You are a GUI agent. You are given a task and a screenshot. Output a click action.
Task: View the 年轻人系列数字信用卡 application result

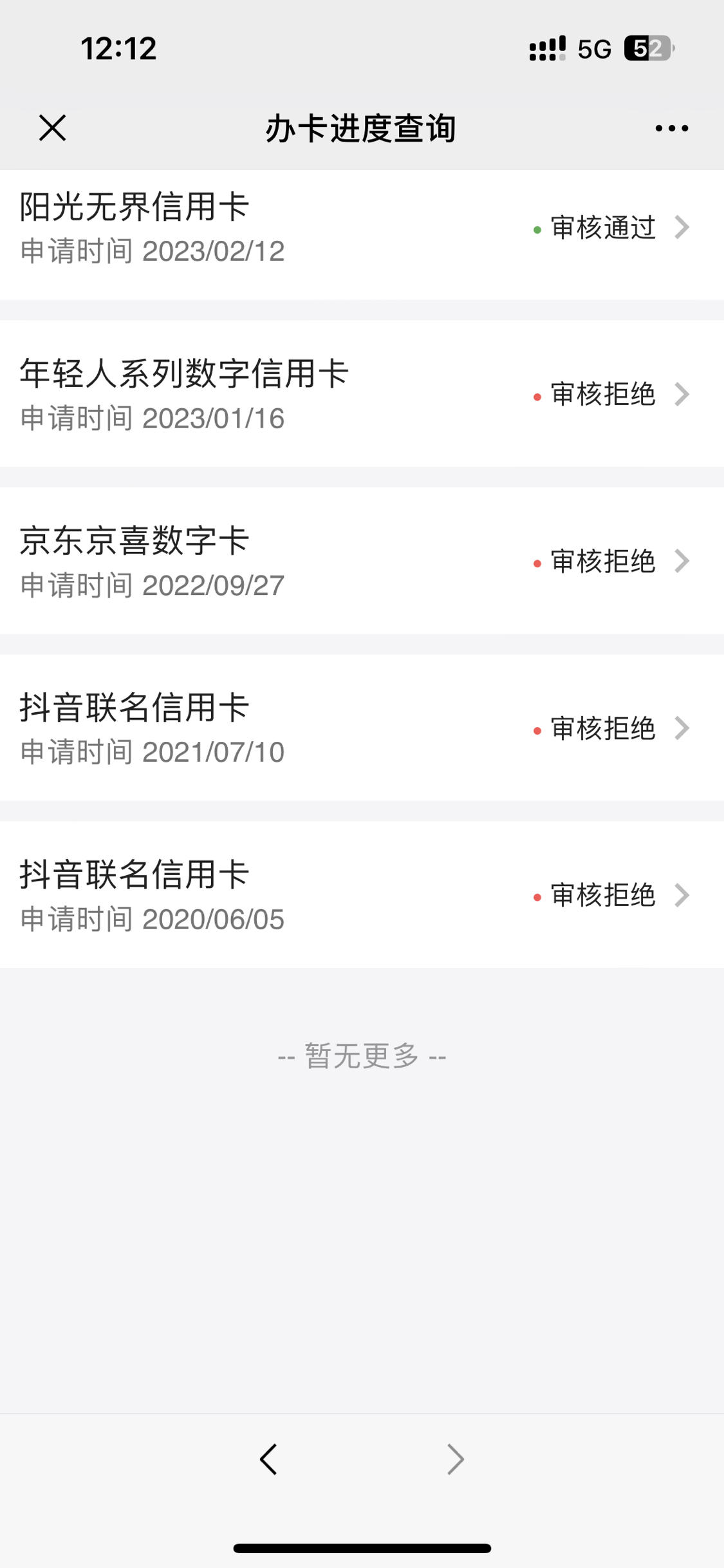[362, 393]
